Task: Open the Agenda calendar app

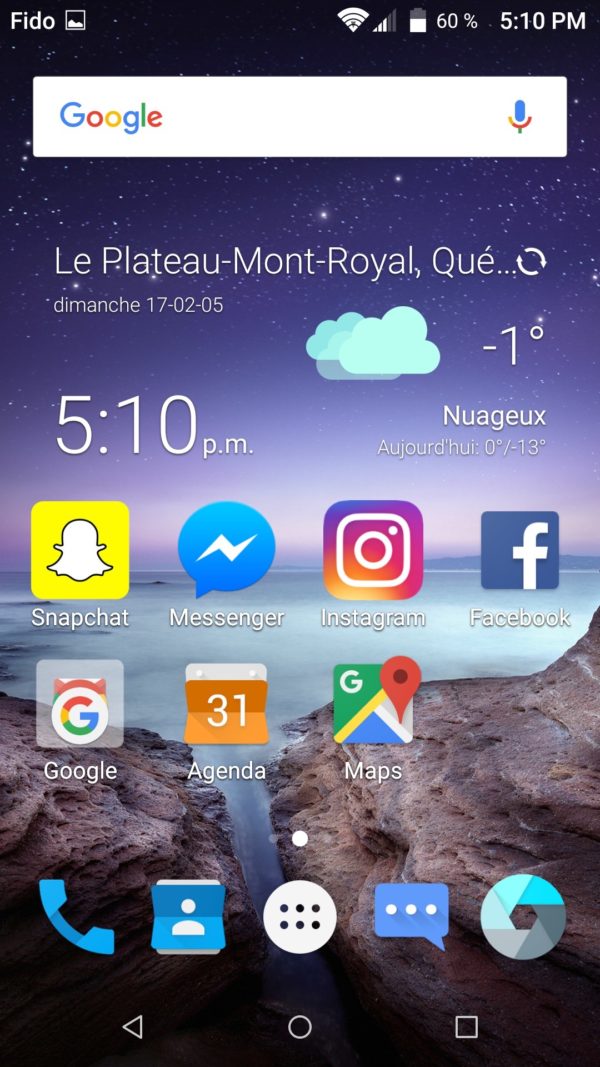Action: tap(226, 704)
